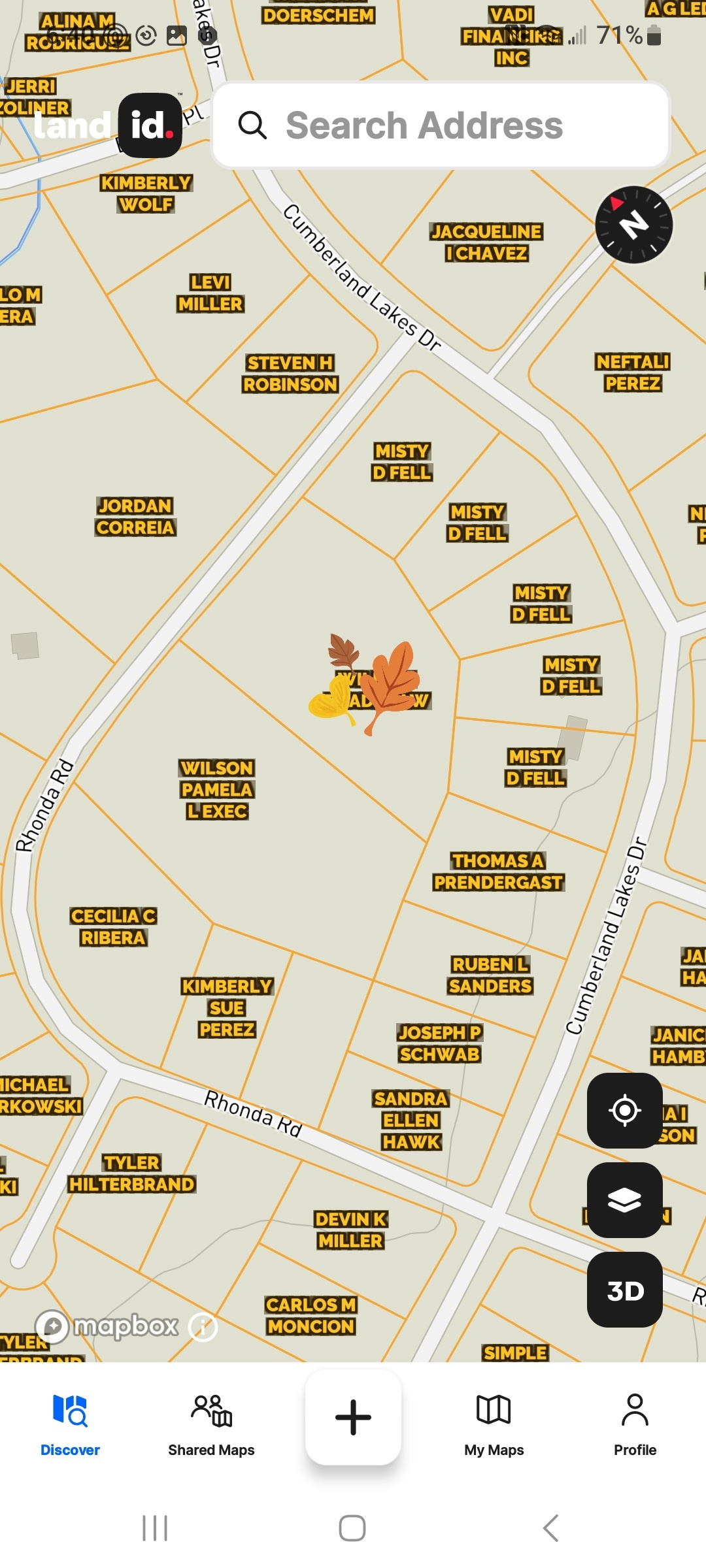Screen dimensions: 706x1568
Task: Tap the Search Address field
Action: pos(441,125)
